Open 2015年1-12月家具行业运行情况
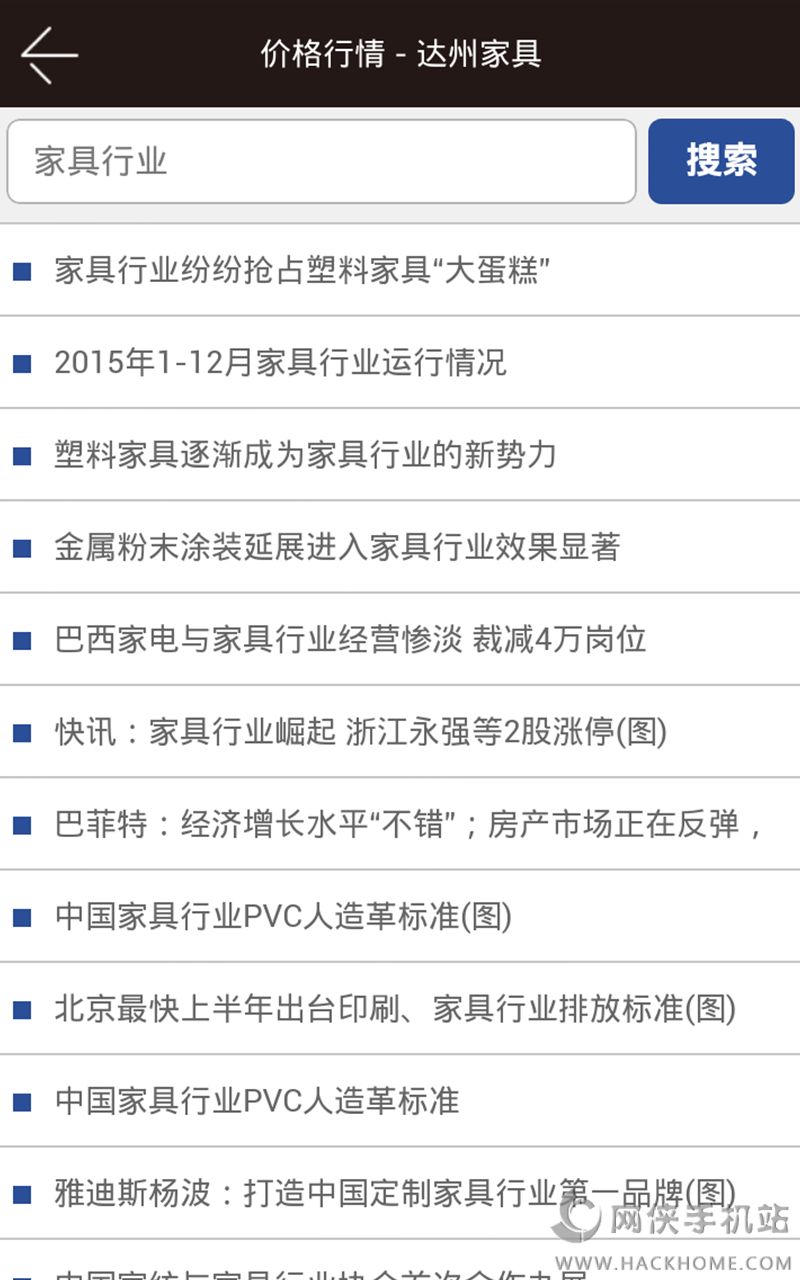The height and width of the screenshot is (1280, 800). click(x=281, y=362)
